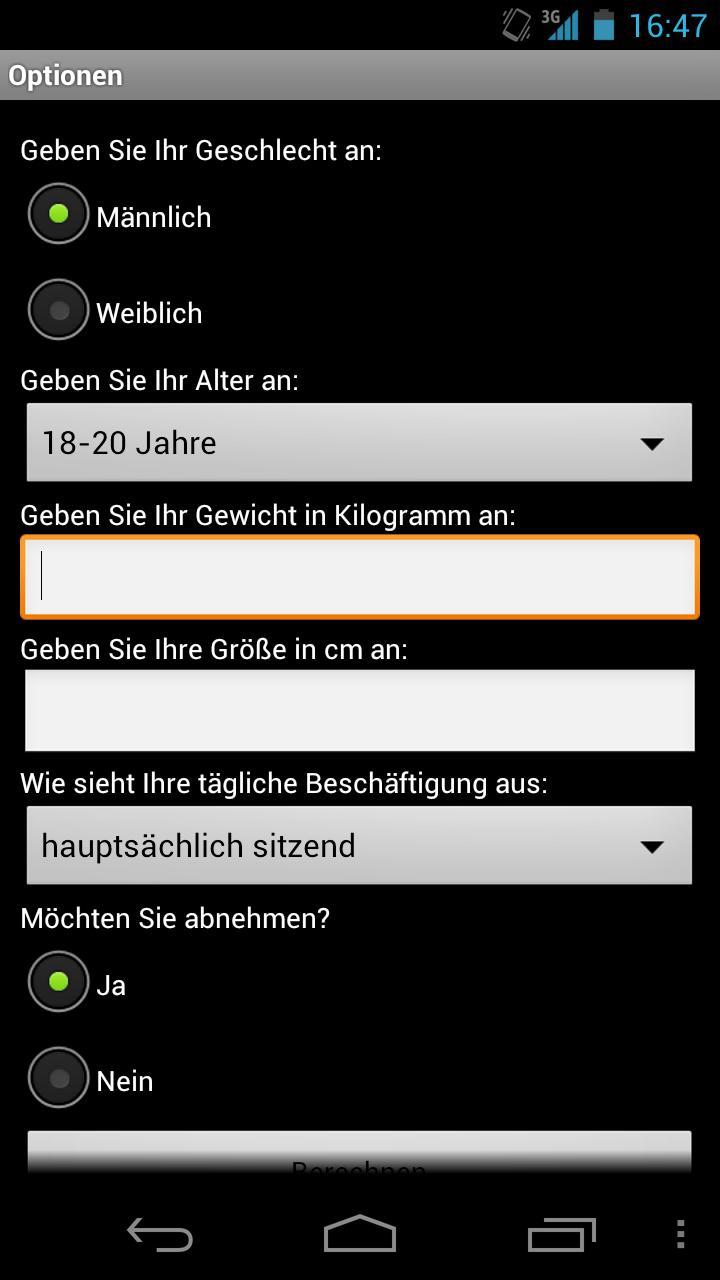Open the 18-20 Jahre age dropdown
Screen dimensions: 720x1280
pos(359,442)
